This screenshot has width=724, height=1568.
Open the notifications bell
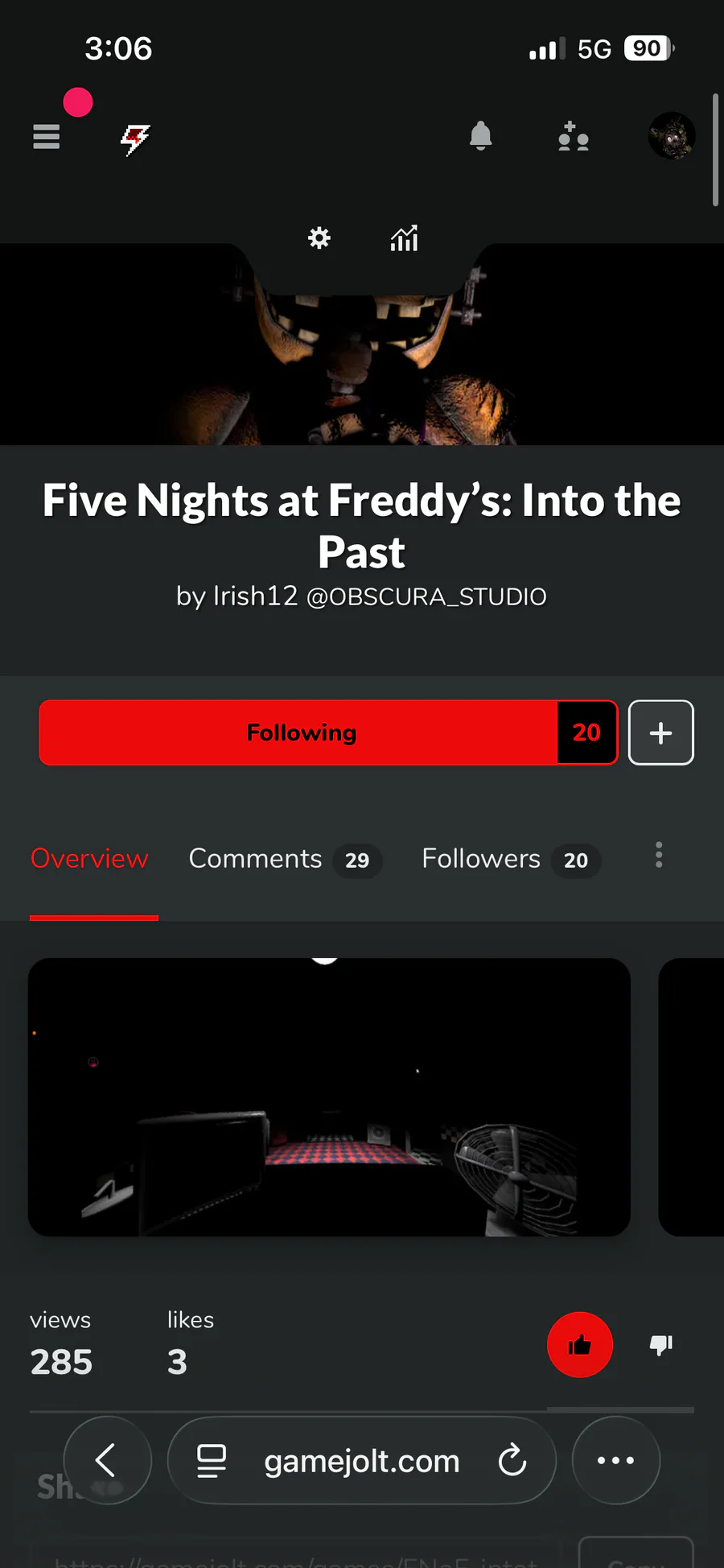click(480, 136)
